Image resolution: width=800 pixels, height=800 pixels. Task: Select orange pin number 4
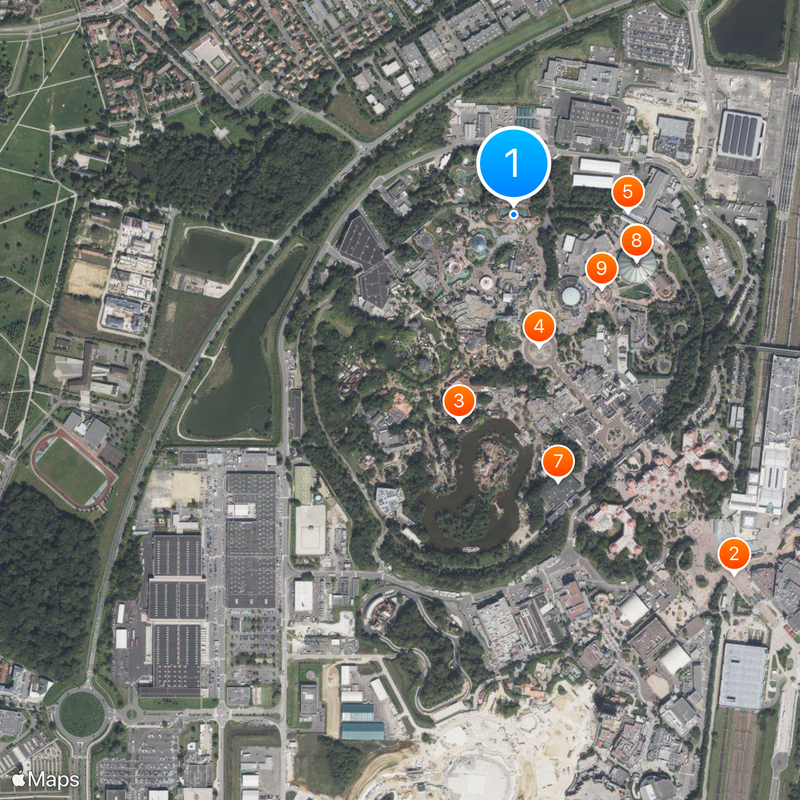pos(539,325)
